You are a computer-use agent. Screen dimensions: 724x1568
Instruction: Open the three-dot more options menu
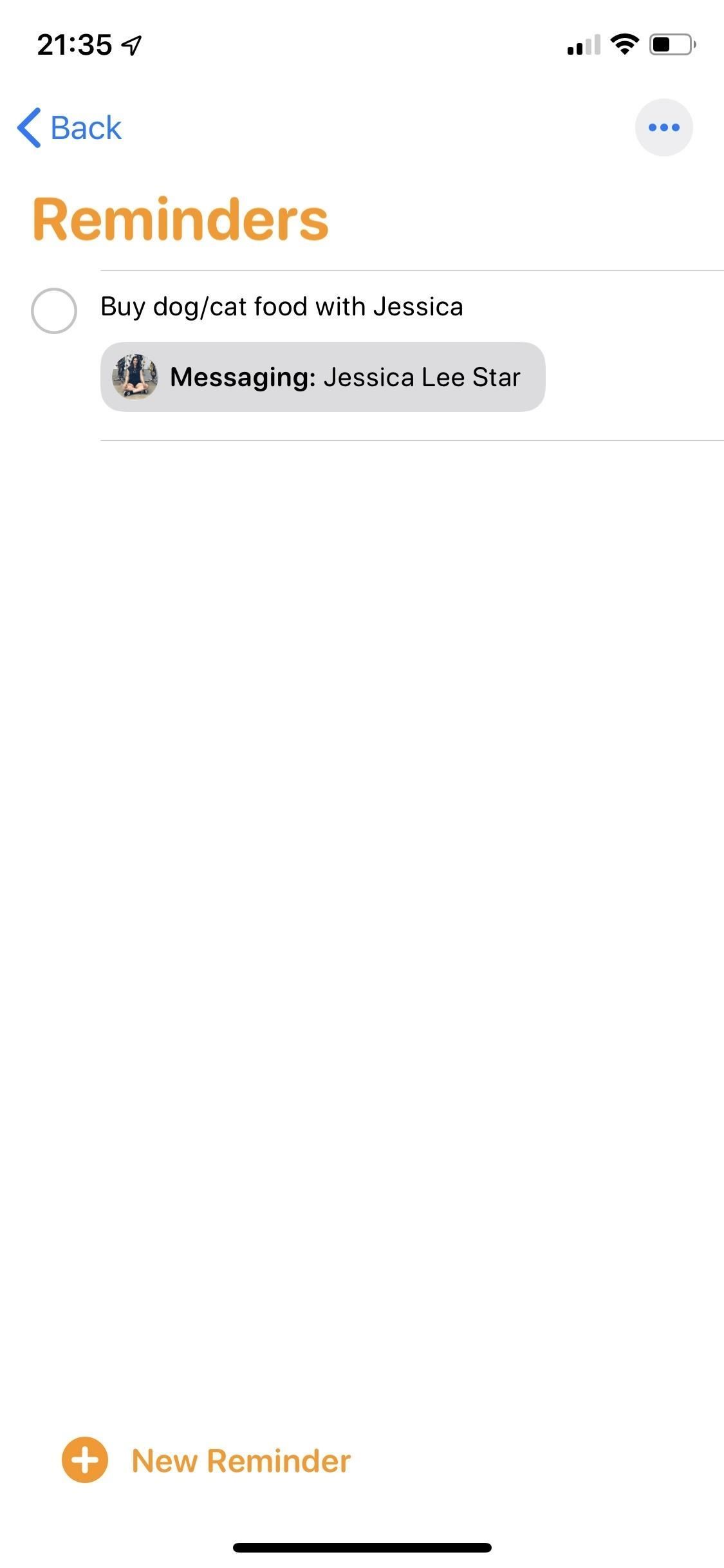point(664,127)
